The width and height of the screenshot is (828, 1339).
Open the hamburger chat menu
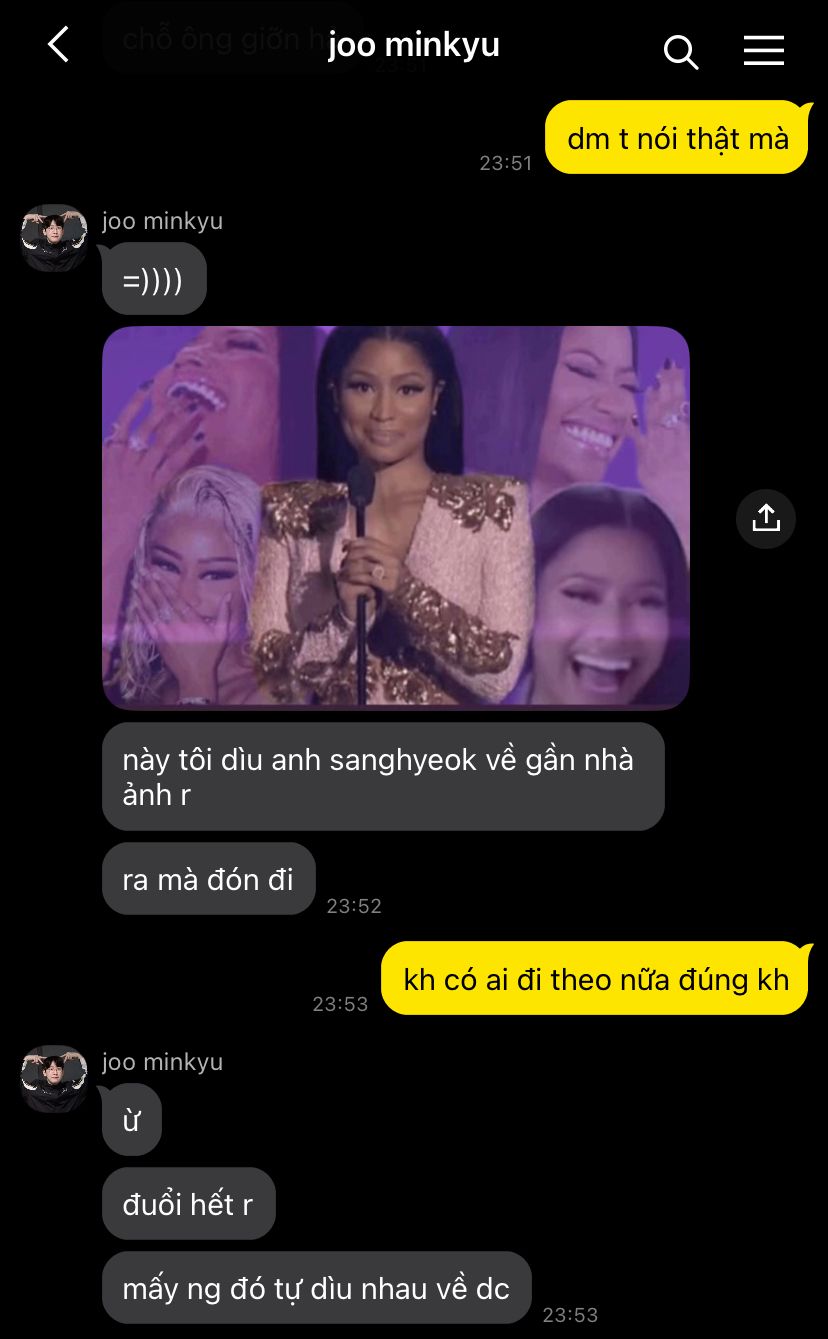(763, 50)
